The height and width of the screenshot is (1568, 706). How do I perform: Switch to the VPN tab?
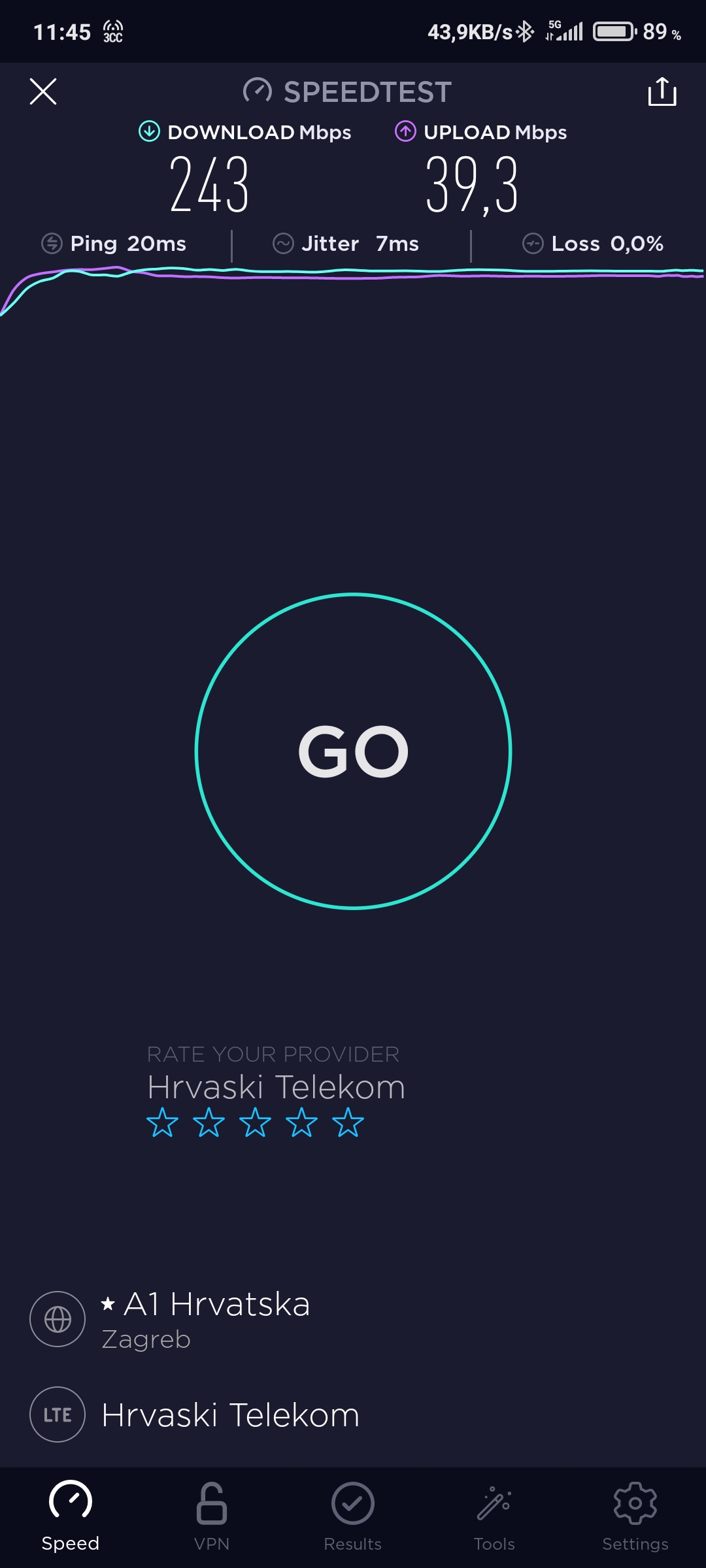click(x=212, y=1516)
